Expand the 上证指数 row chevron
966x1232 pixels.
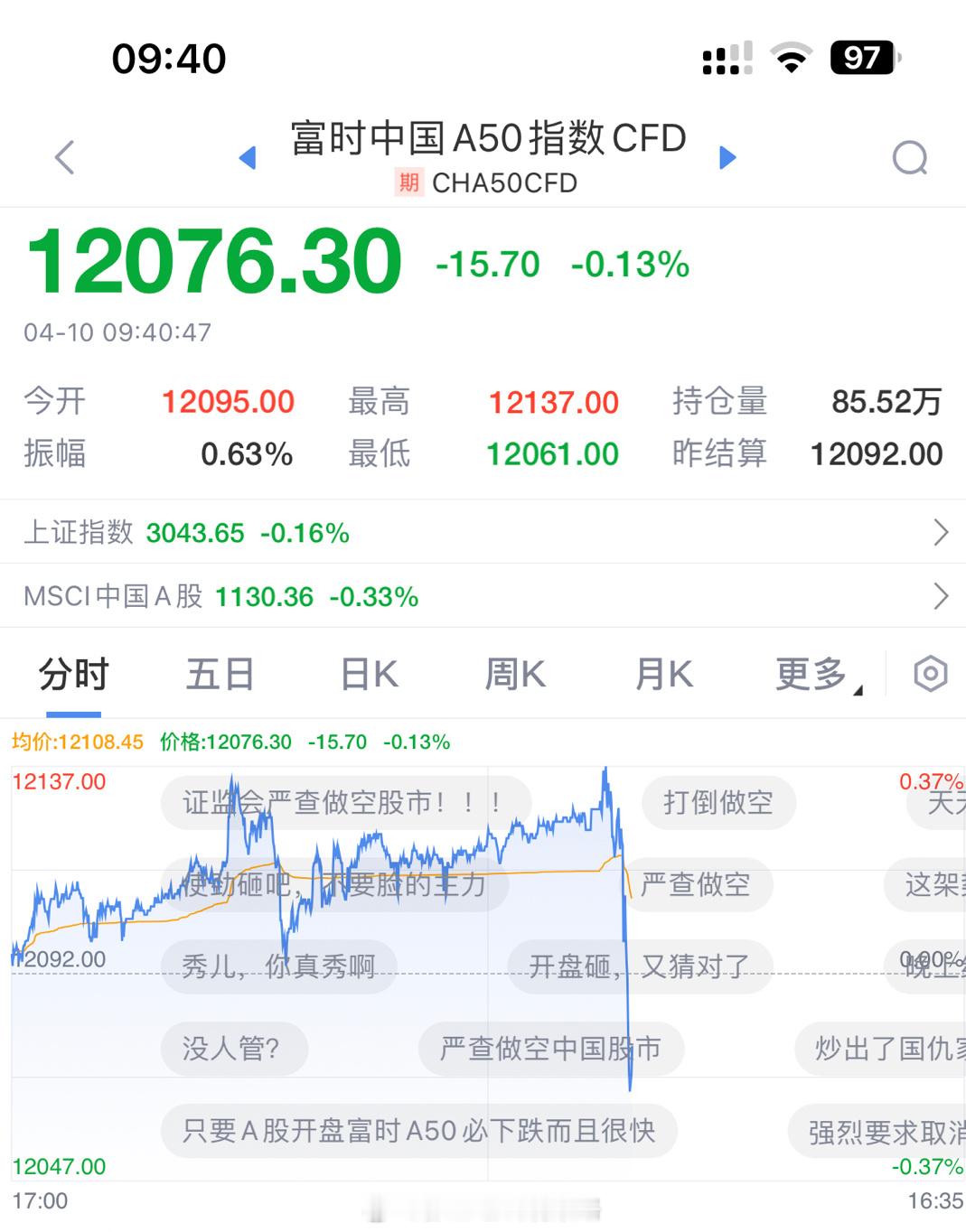click(941, 532)
